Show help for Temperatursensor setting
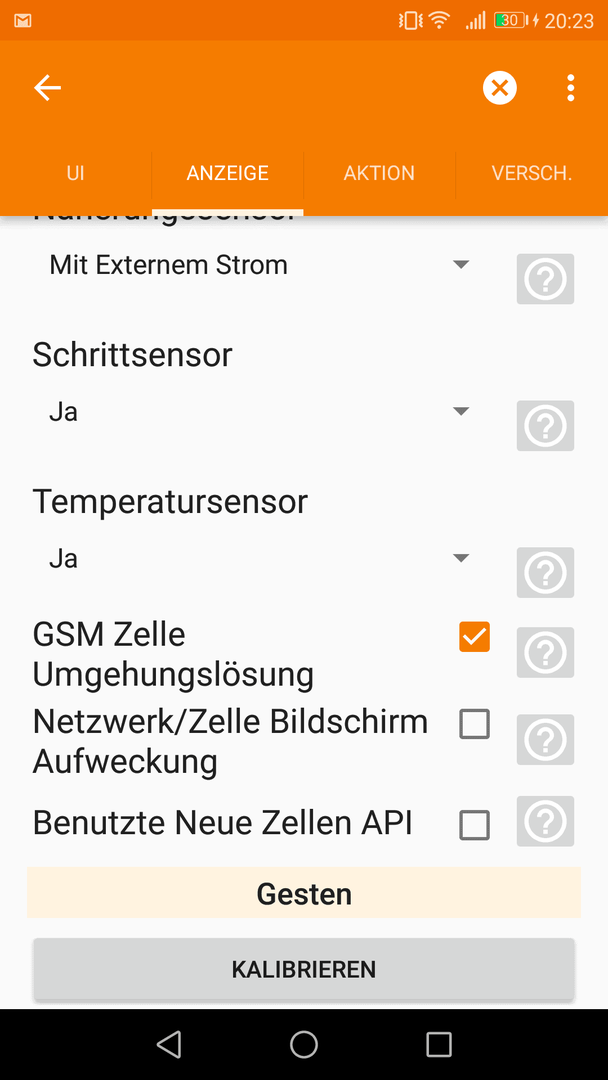 point(545,572)
